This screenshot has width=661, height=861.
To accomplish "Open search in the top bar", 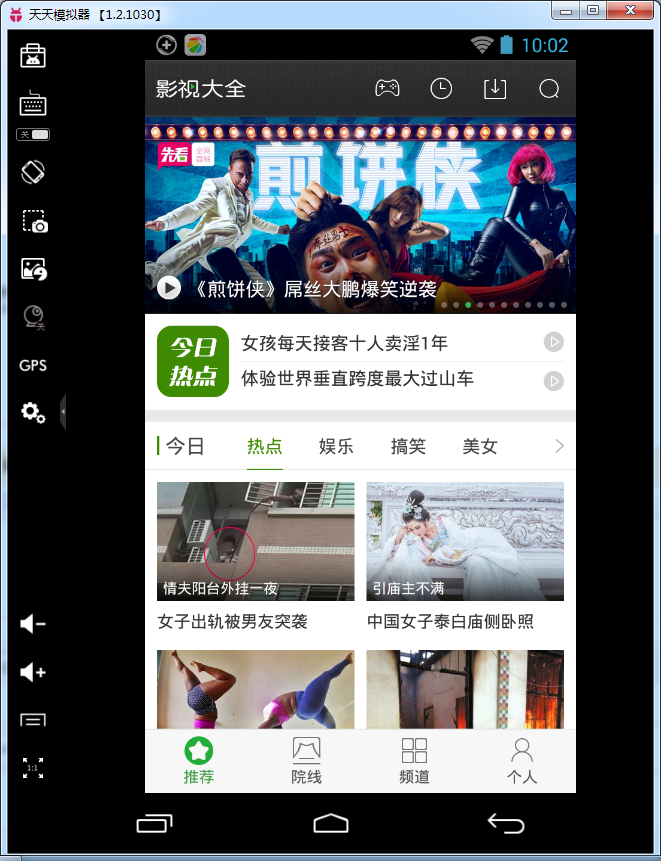I will click(549, 89).
